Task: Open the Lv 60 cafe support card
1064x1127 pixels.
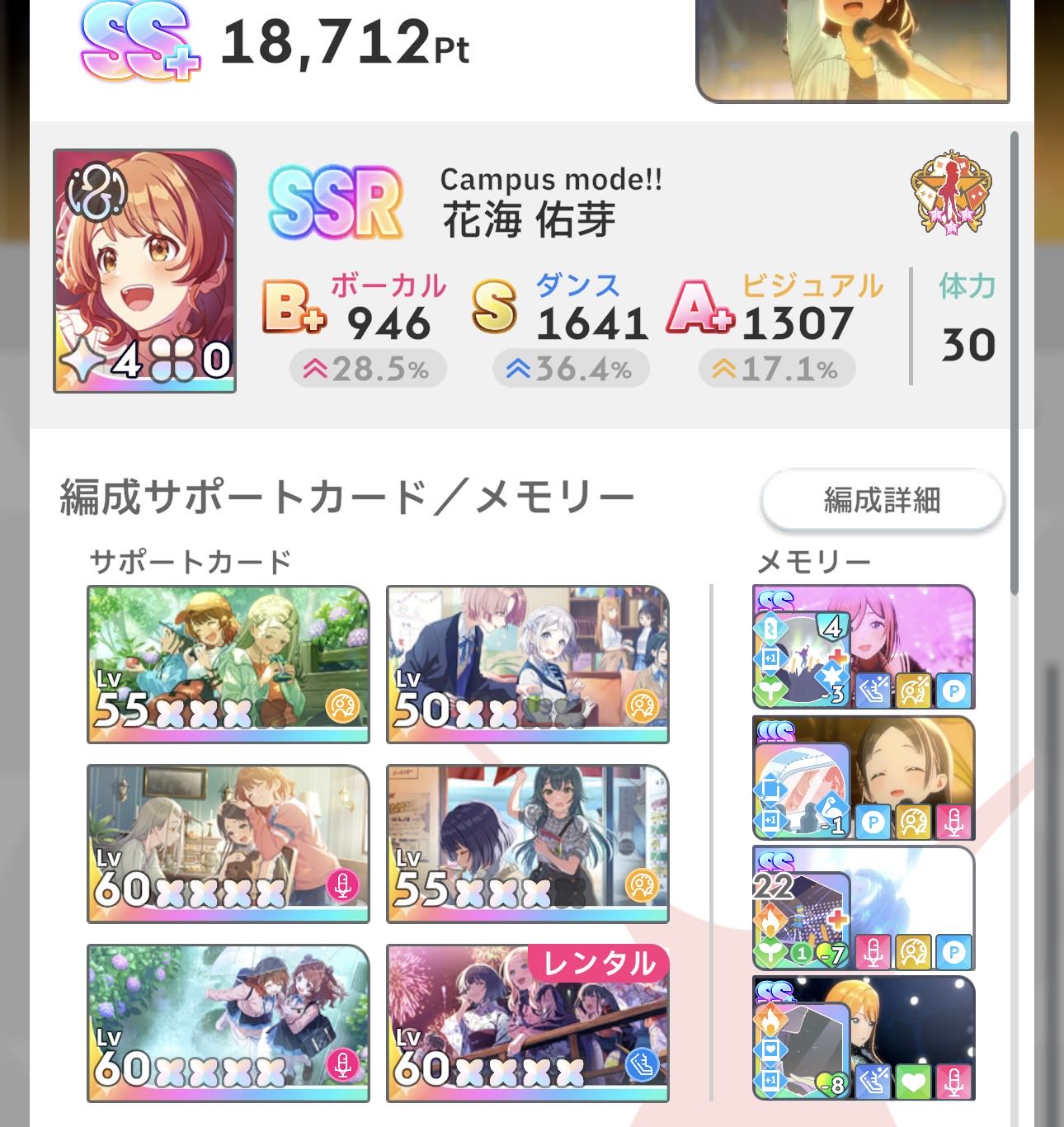Action: point(228,843)
